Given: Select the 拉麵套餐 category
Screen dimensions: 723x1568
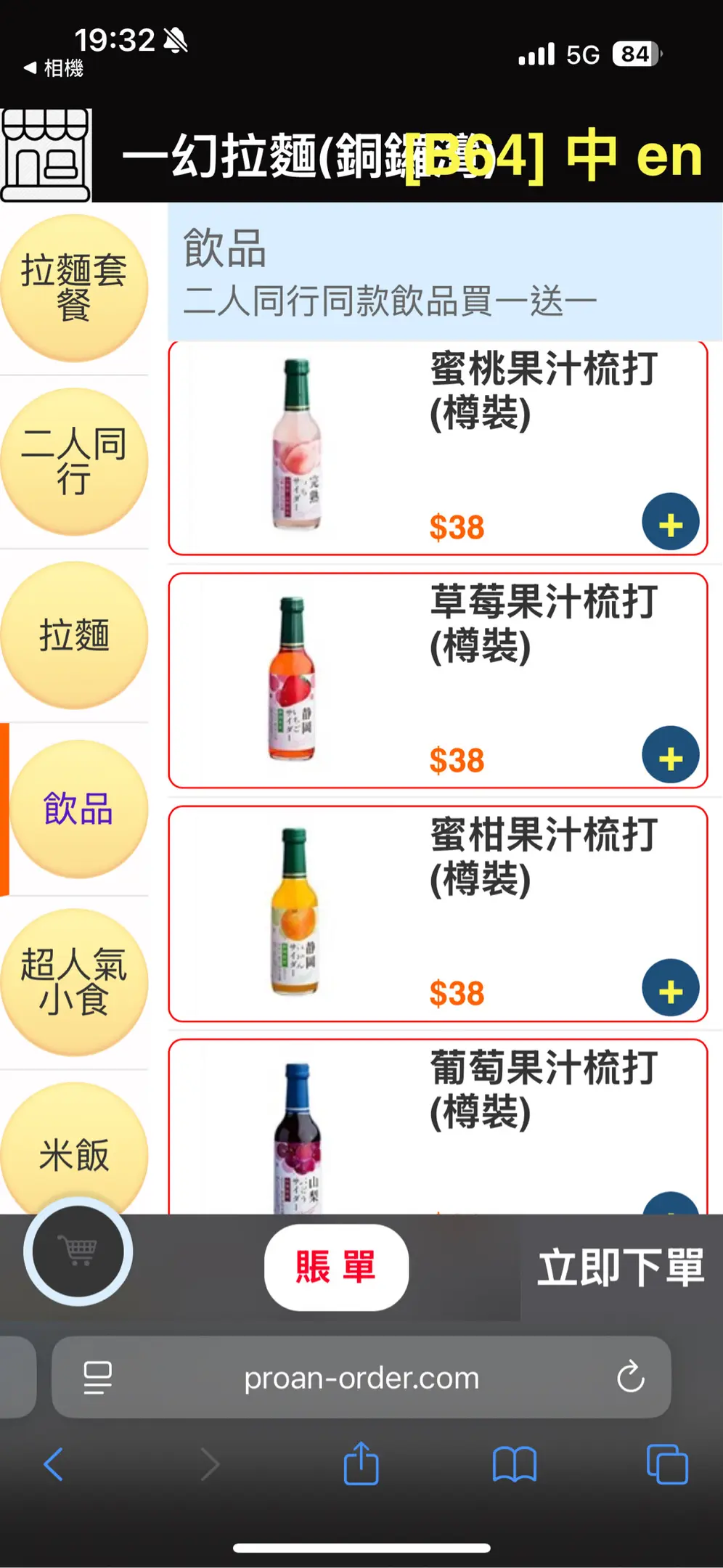Looking at the screenshot, I should click(74, 288).
